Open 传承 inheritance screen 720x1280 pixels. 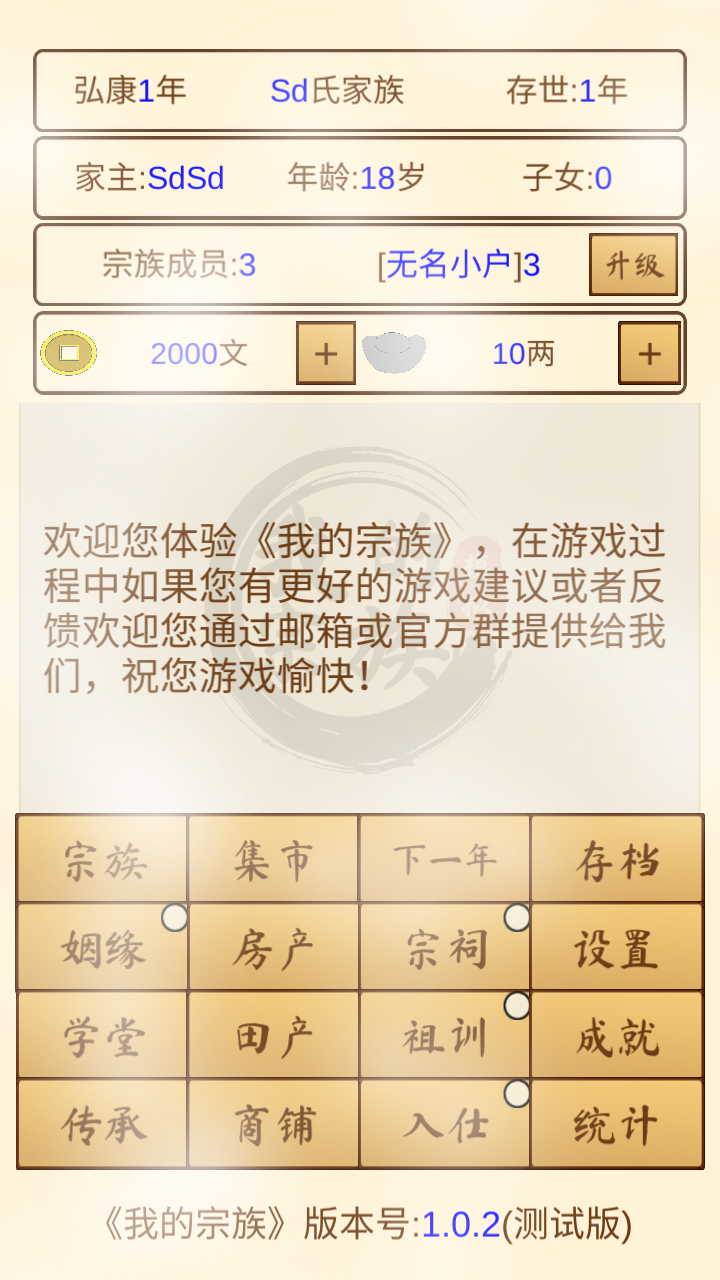tap(103, 1124)
